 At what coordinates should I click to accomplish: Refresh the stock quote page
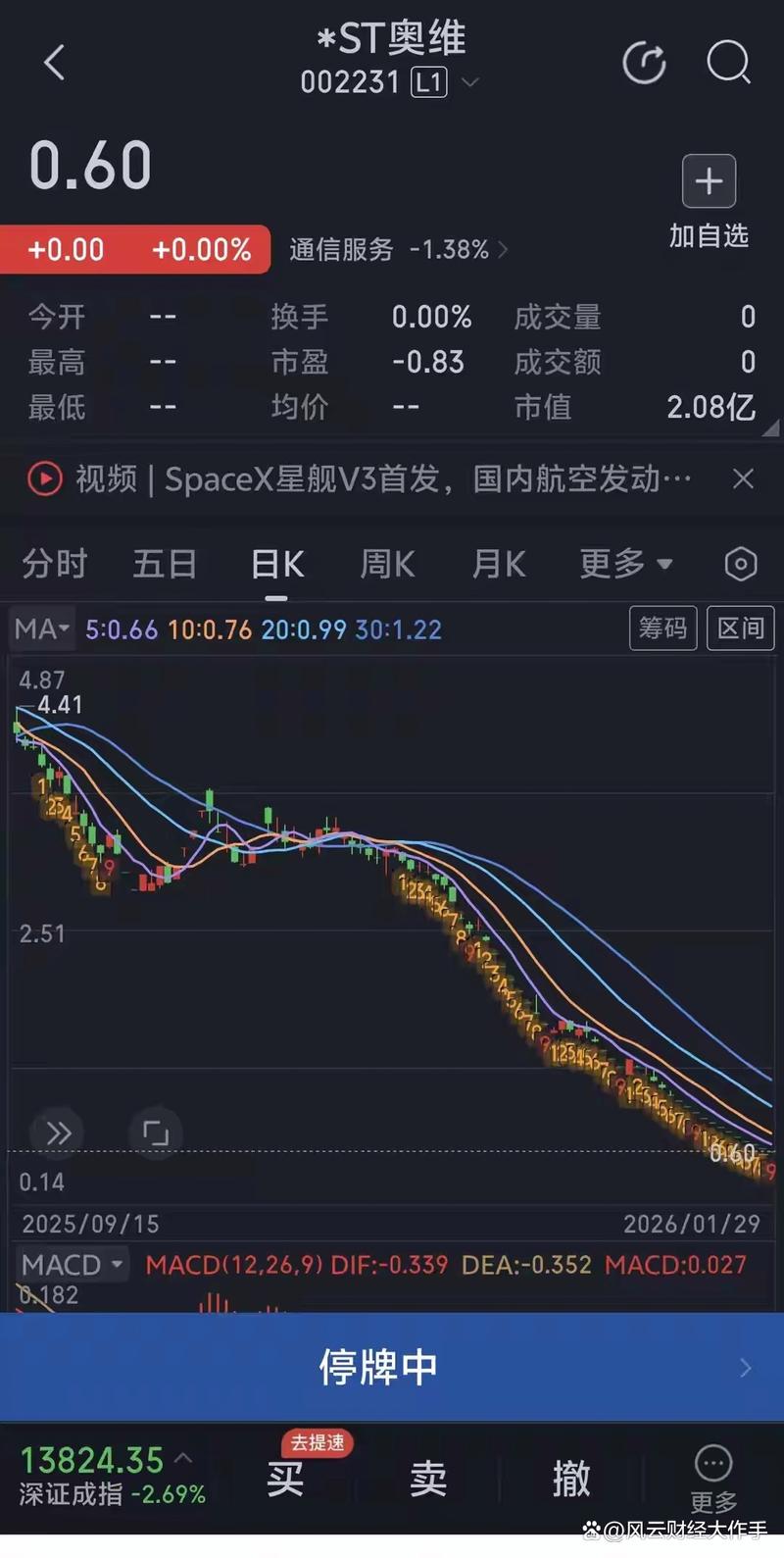click(645, 62)
